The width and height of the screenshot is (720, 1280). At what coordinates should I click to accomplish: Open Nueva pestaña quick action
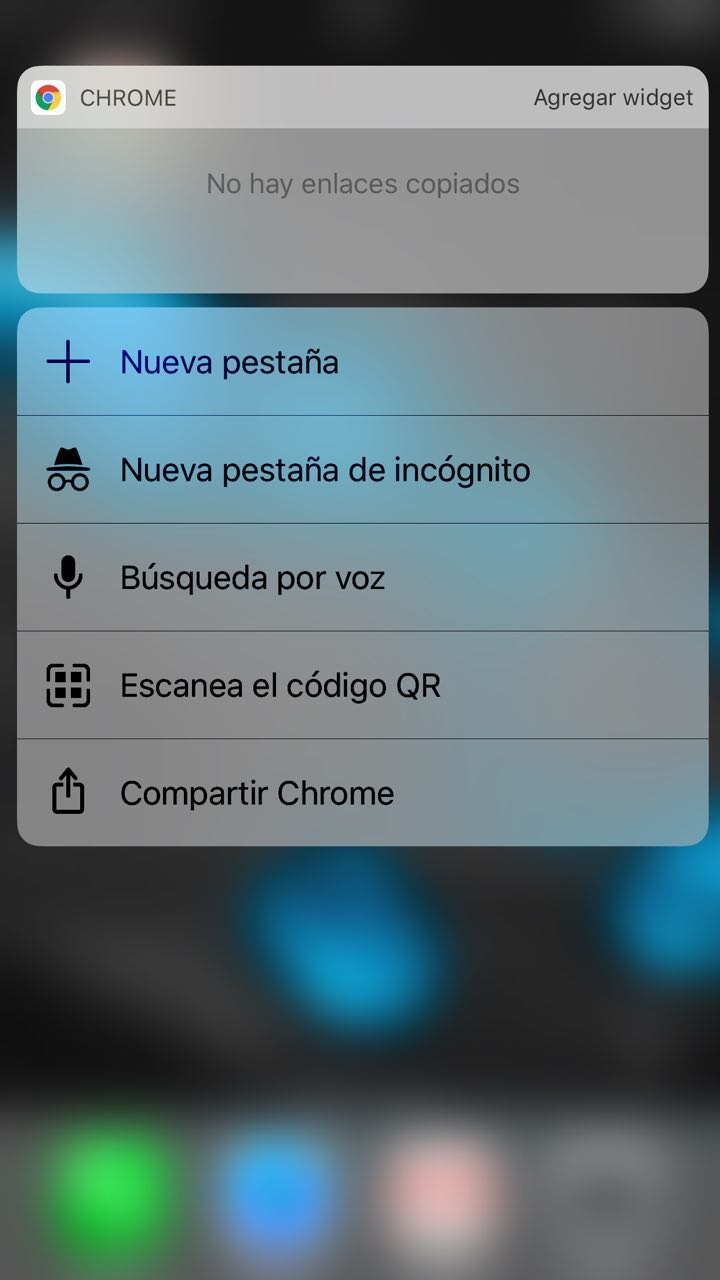(362, 362)
